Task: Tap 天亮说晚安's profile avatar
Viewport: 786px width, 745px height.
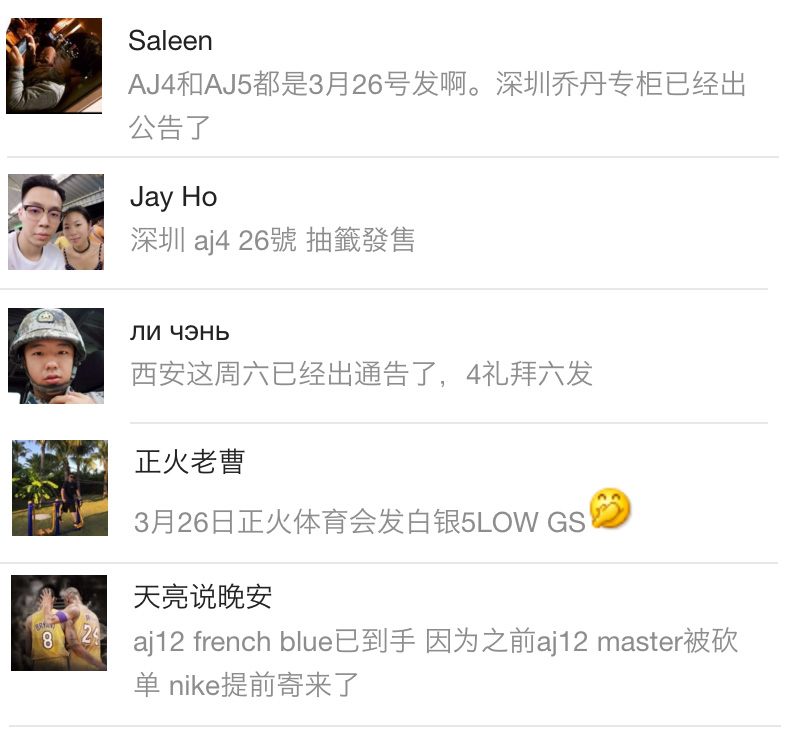Action: click(59, 623)
